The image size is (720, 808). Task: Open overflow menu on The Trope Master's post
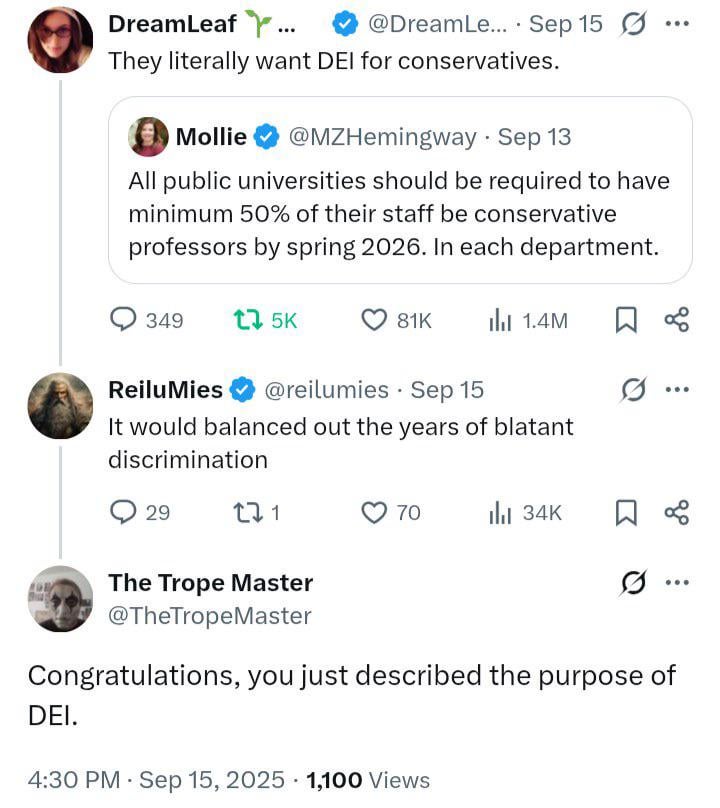tap(677, 582)
